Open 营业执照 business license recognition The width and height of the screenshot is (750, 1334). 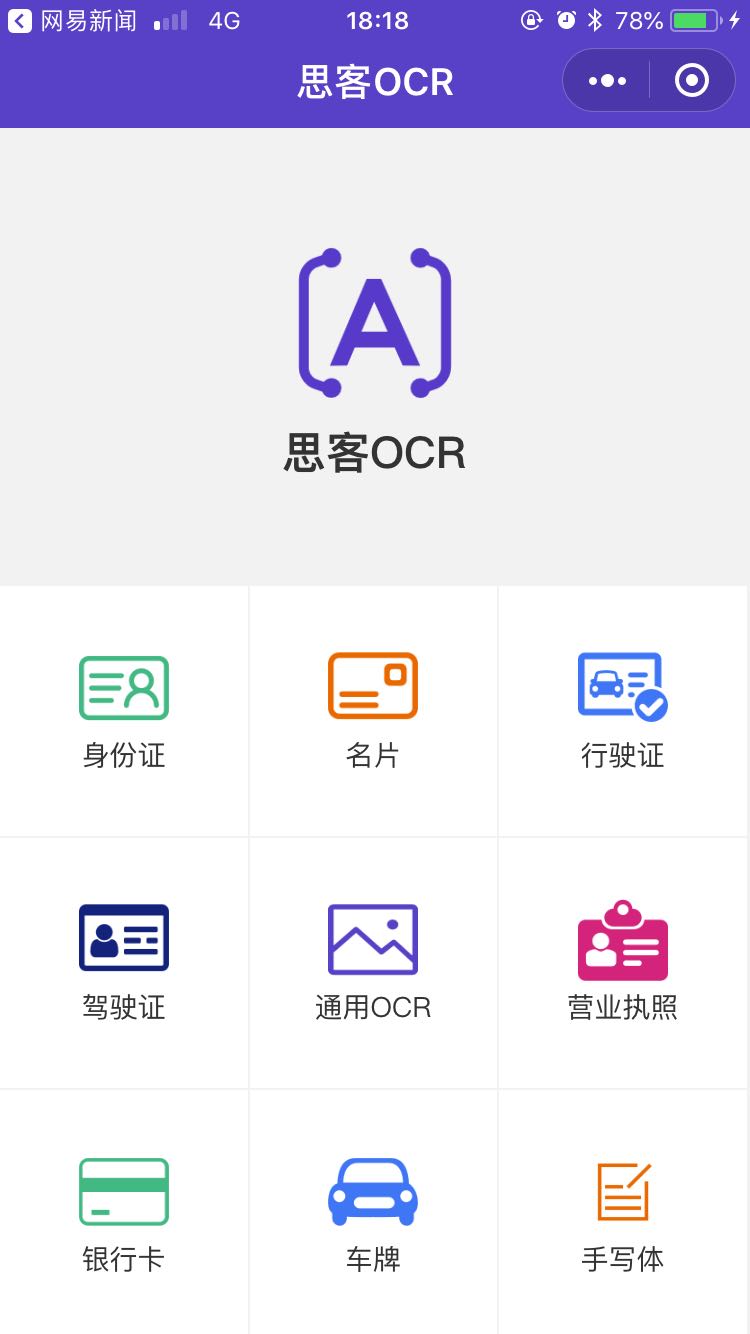pos(622,962)
